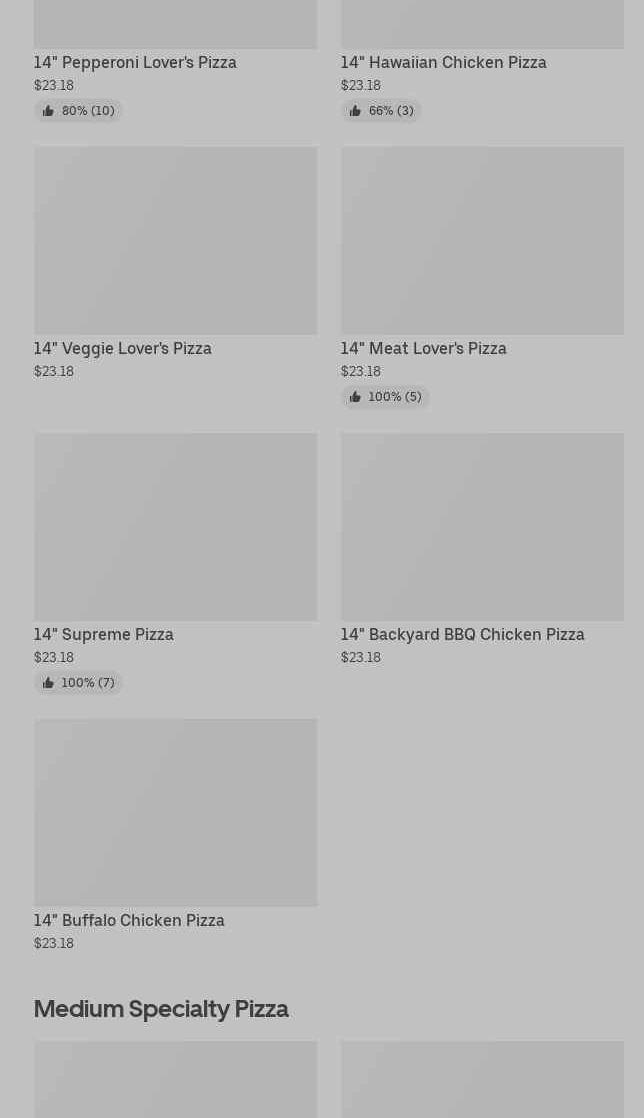Select the 14" Hawaiian Chicken Pizza
Screen dimensions: 644x1118
click(x=482, y=61)
